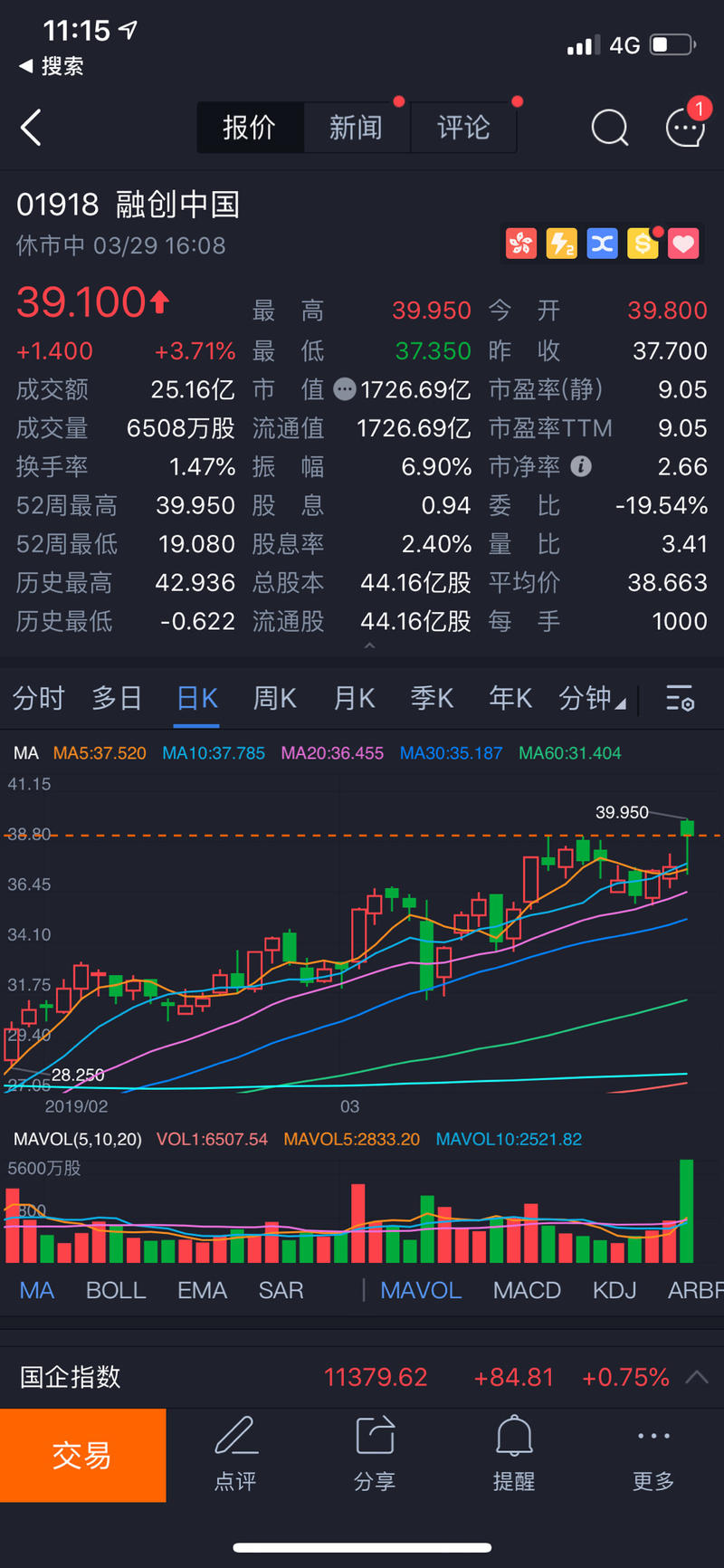724x1568 pixels.
Task: Open the Level-2 quotes lightning icon
Action: [x=561, y=243]
